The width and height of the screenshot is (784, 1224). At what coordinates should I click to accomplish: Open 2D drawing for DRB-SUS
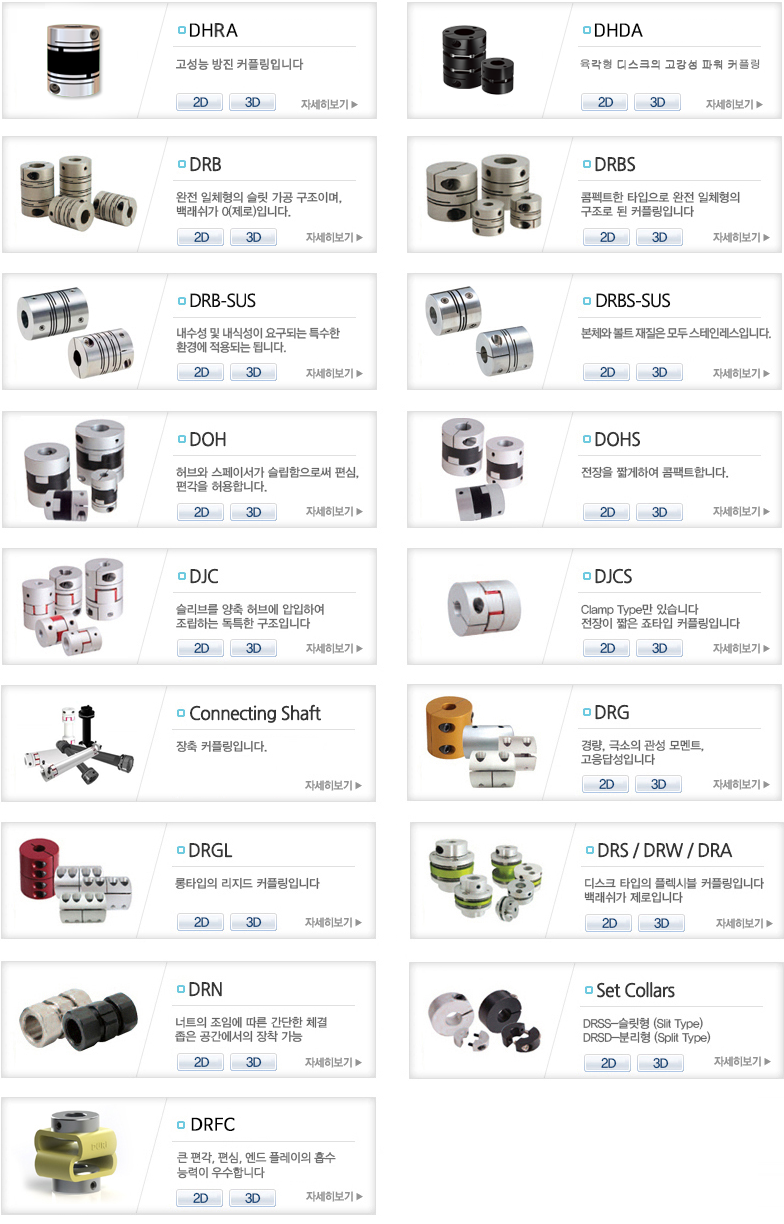(x=200, y=372)
